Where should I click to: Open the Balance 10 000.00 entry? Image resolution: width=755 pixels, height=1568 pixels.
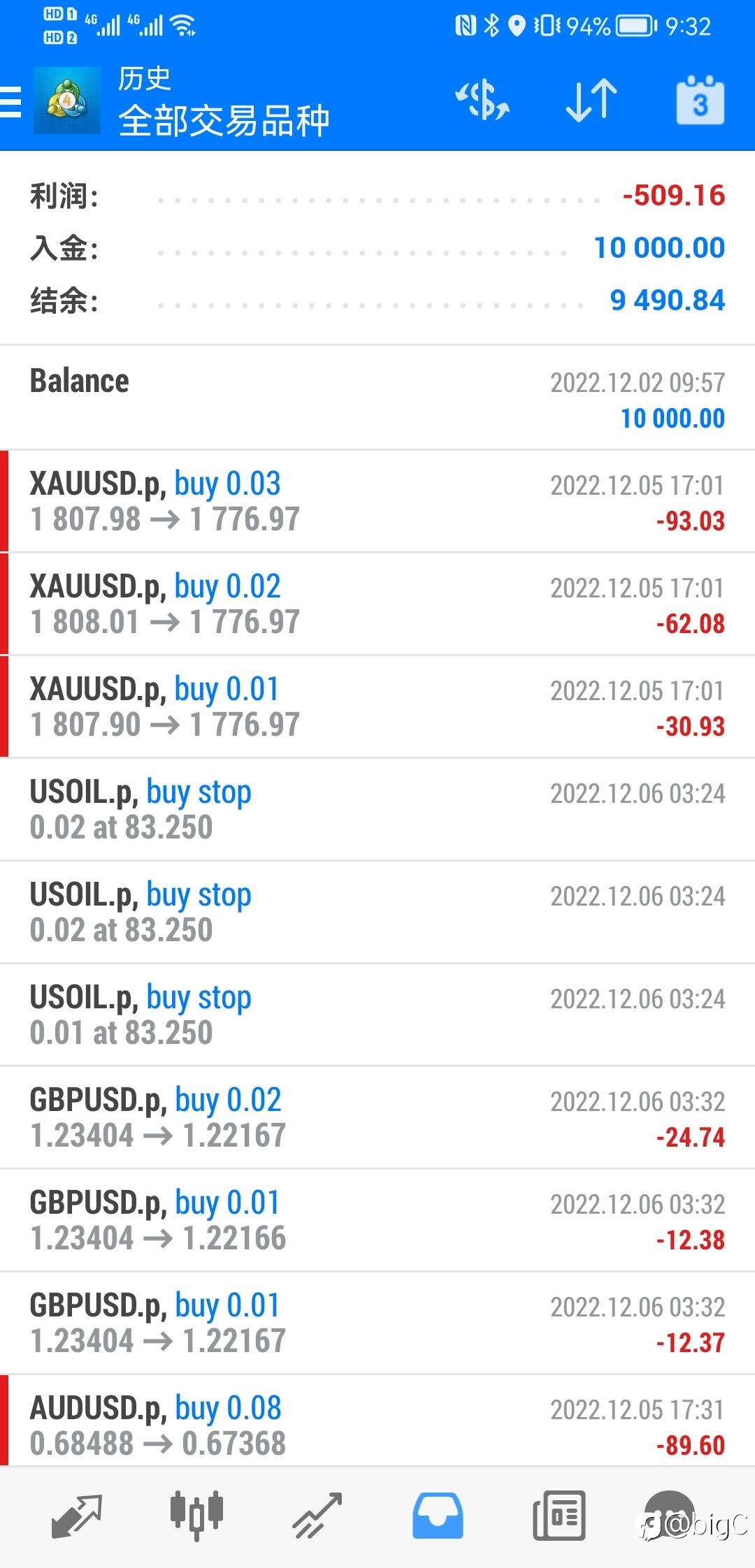click(377, 398)
